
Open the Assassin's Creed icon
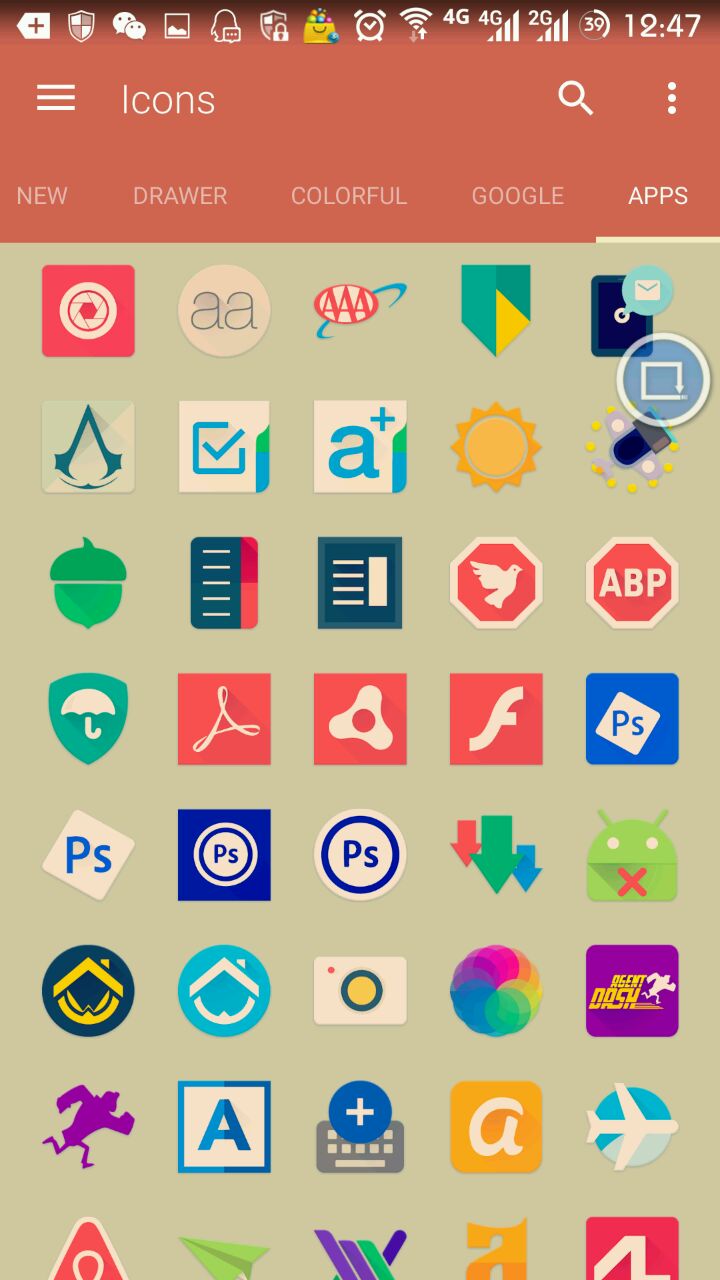88,447
